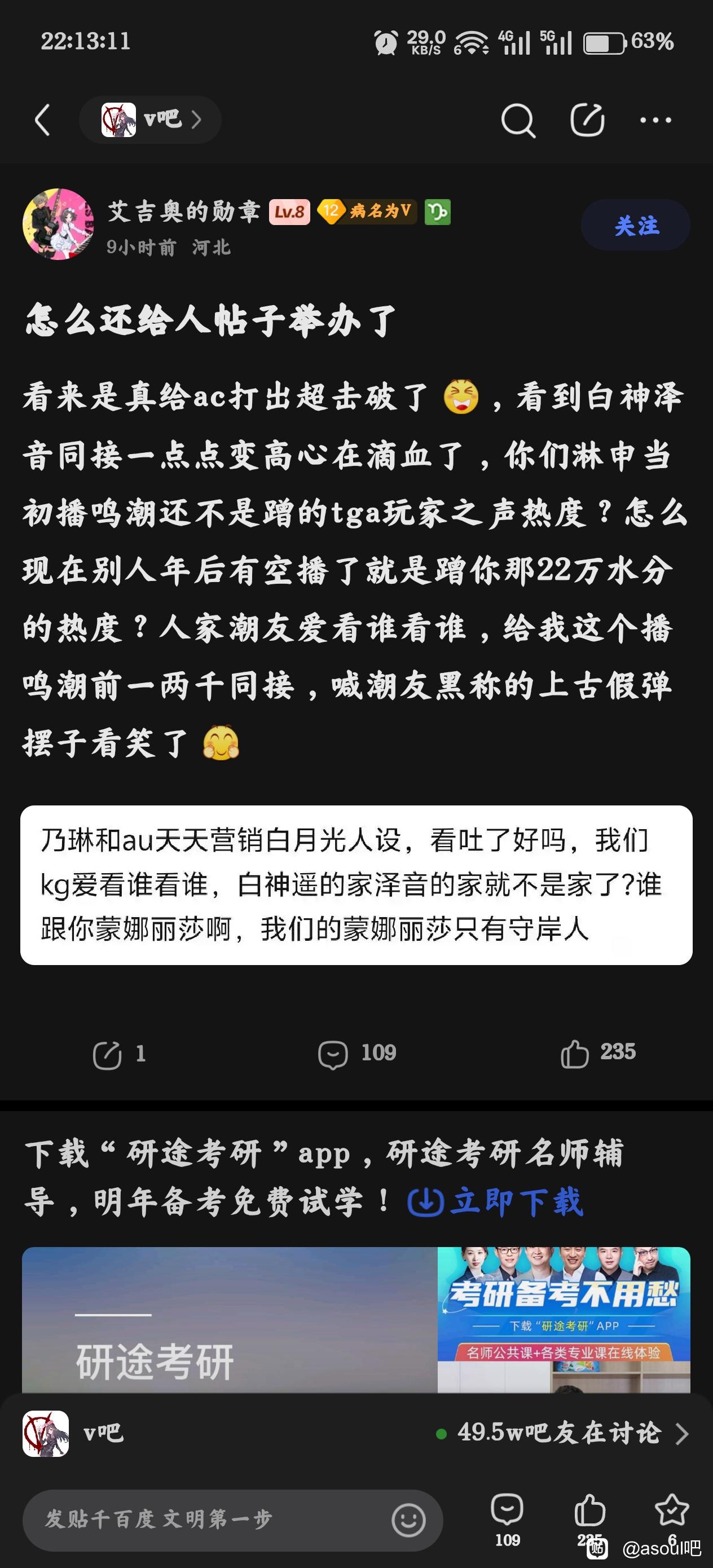Open the 109 comments under post
The width and height of the screenshot is (713, 1568).
357,1054
